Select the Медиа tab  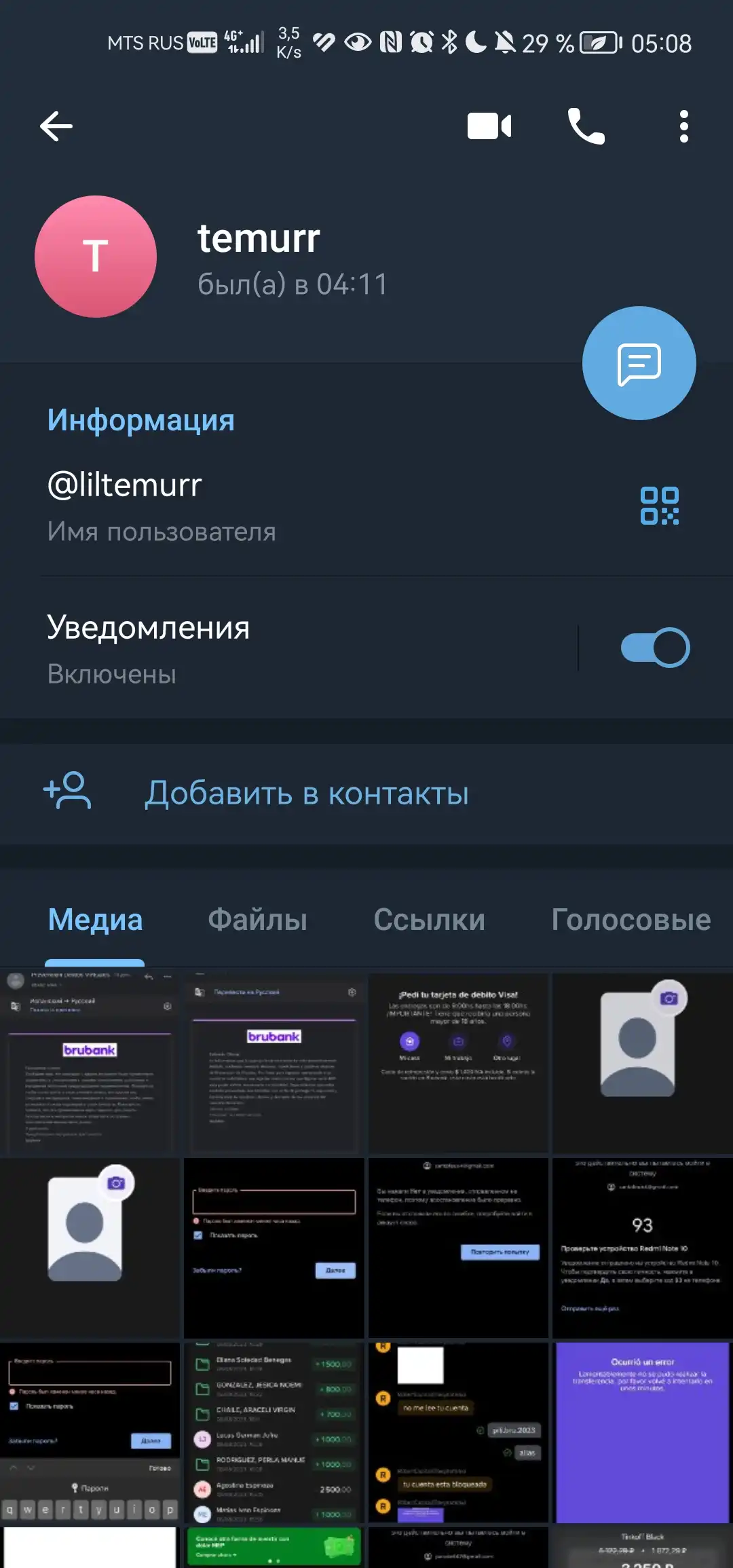click(95, 920)
